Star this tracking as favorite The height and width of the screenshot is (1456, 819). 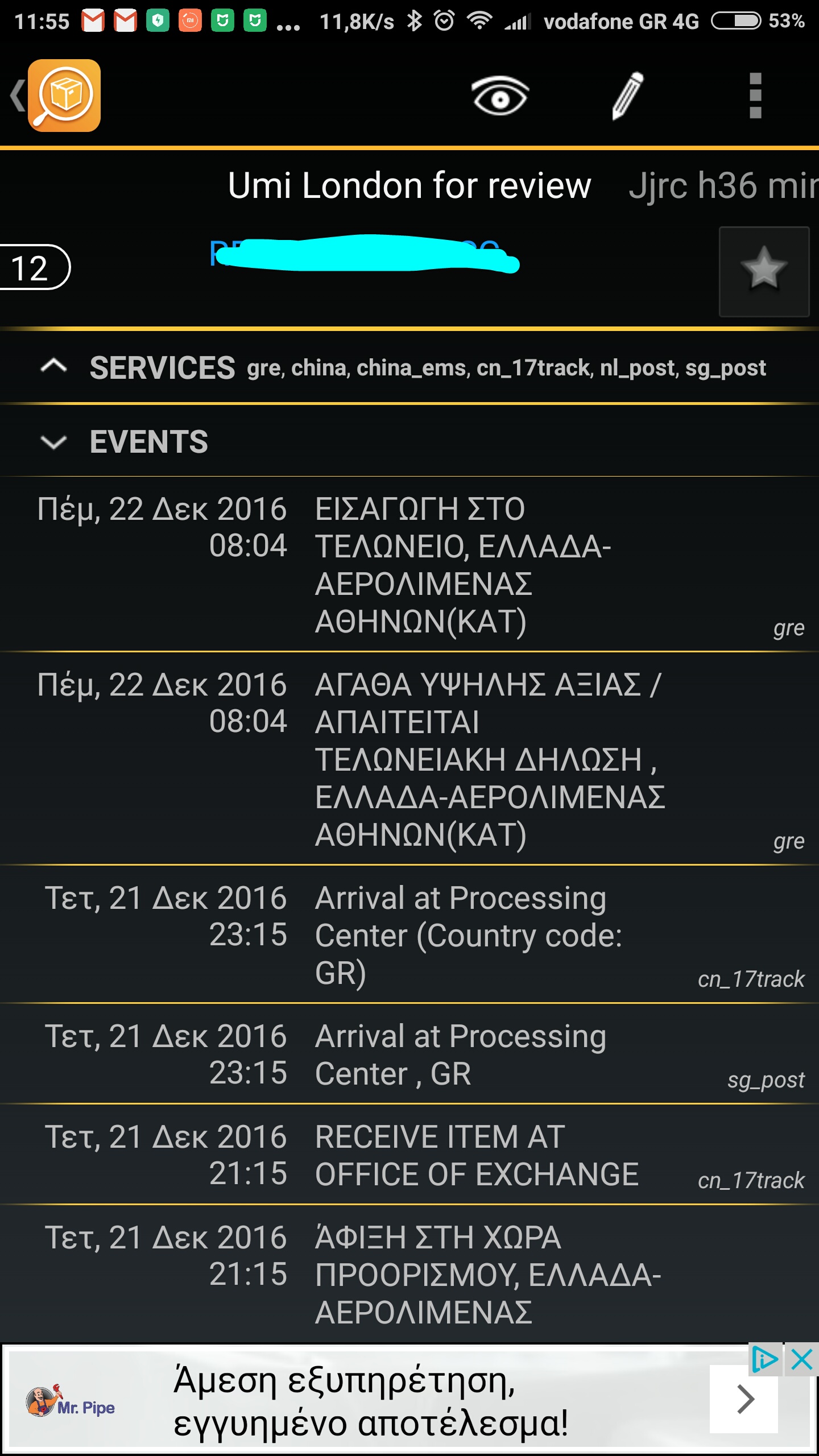click(x=764, y=271)
